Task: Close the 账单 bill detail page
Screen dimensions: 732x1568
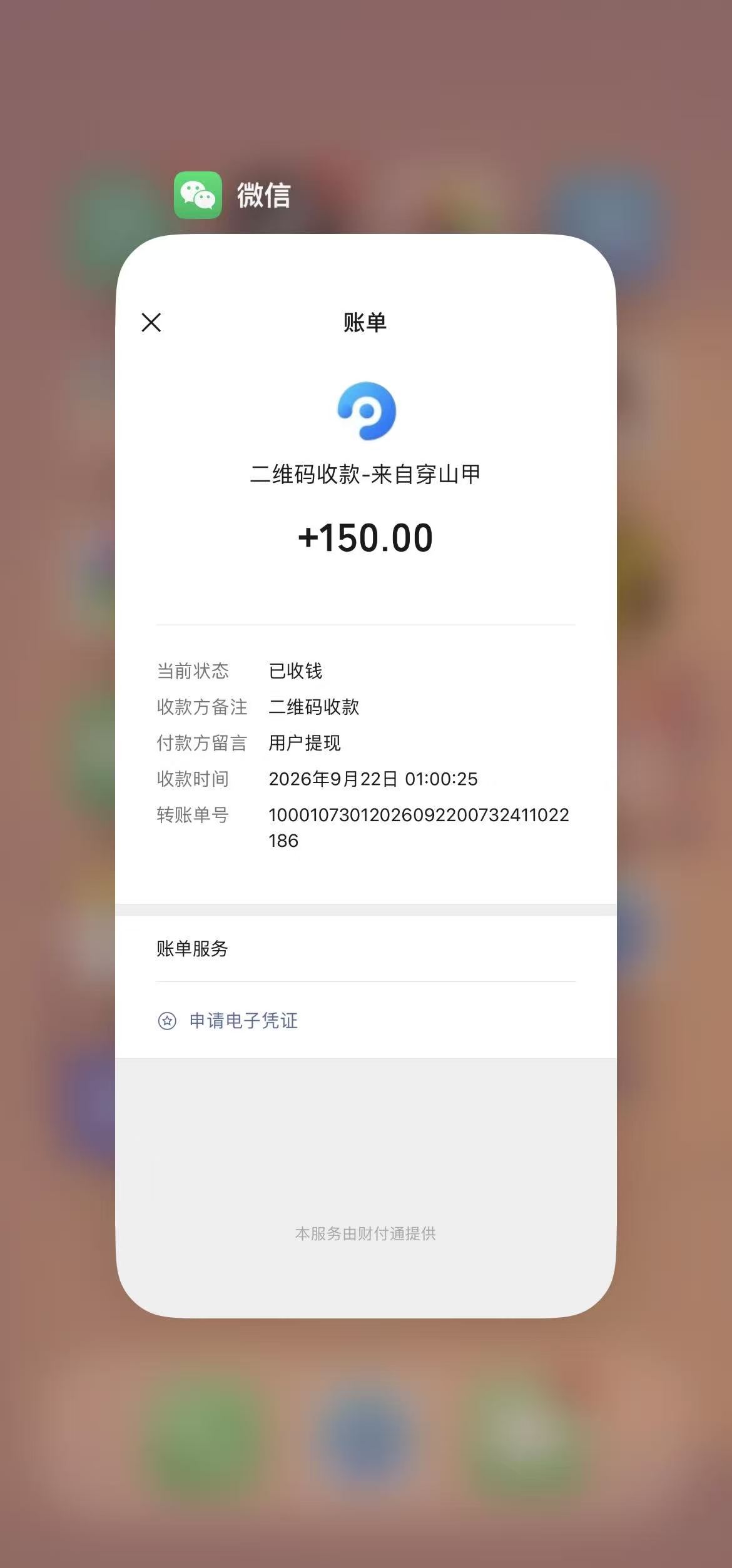Action: pos(151,323)
